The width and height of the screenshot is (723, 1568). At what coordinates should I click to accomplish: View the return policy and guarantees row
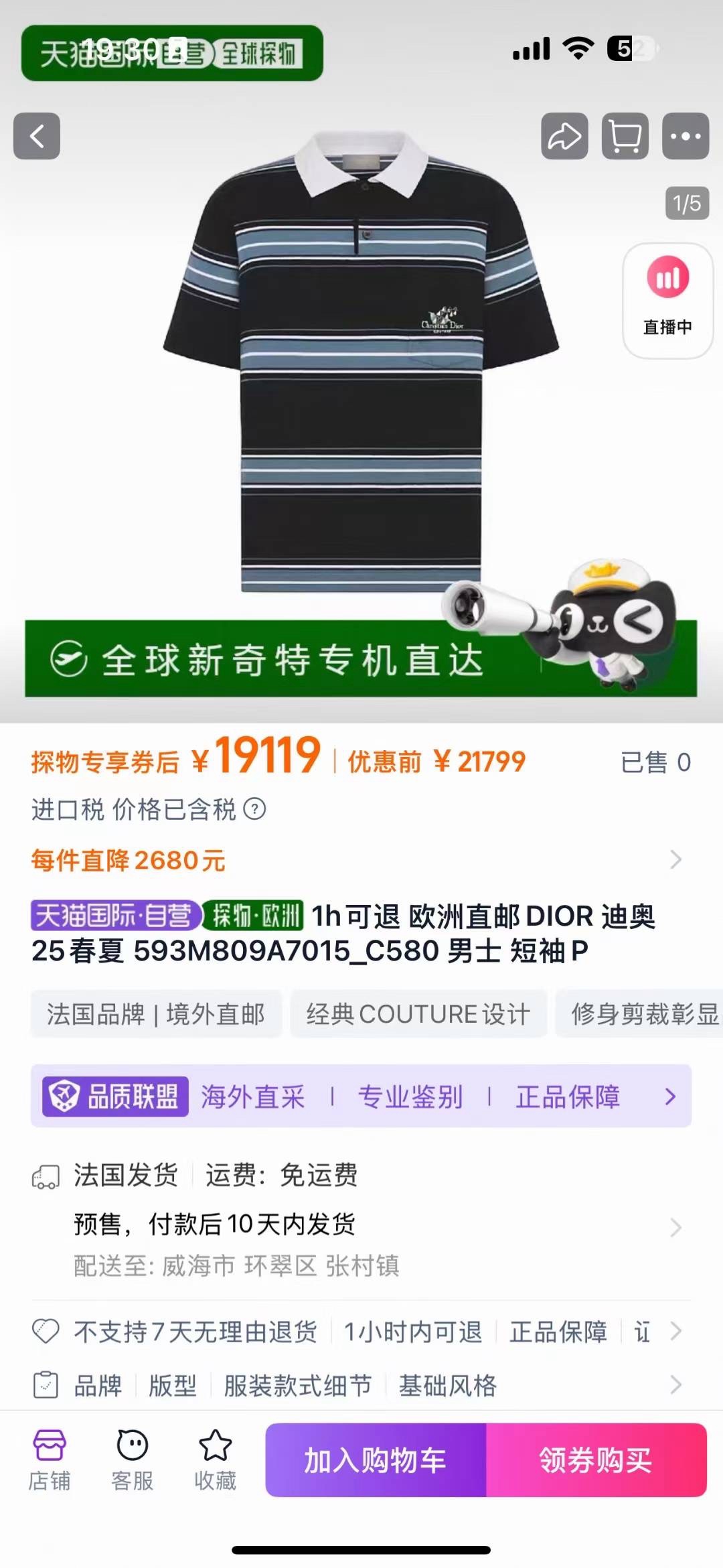pos(675,1332)
